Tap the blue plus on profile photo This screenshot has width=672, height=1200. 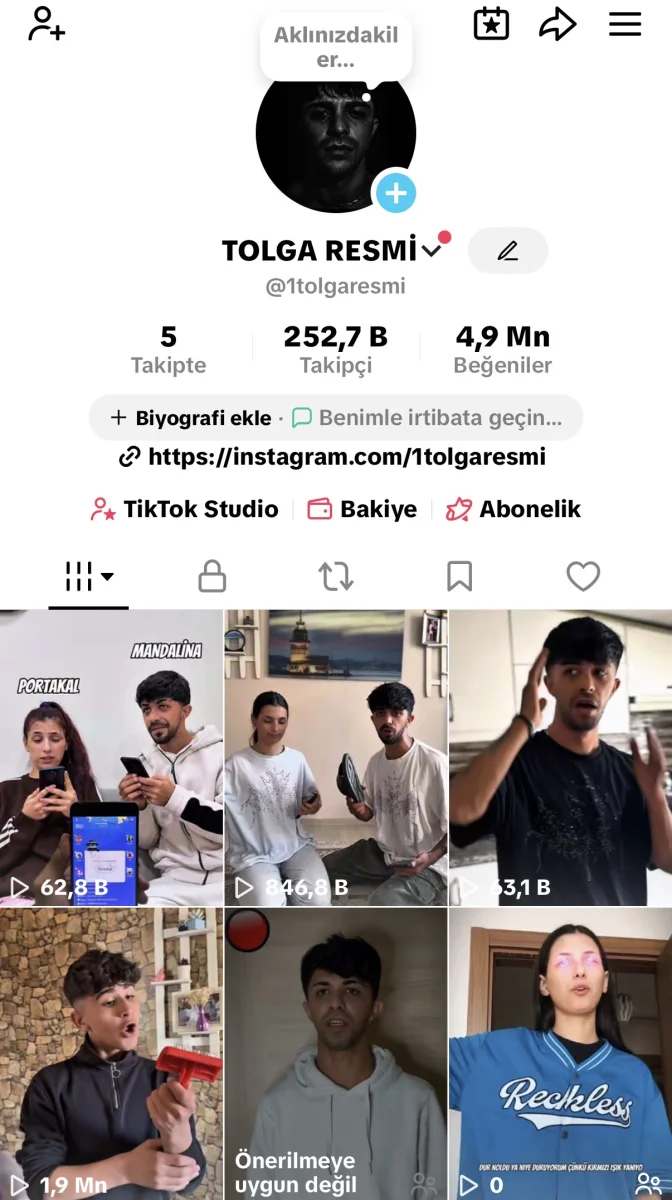click(396, 193)
